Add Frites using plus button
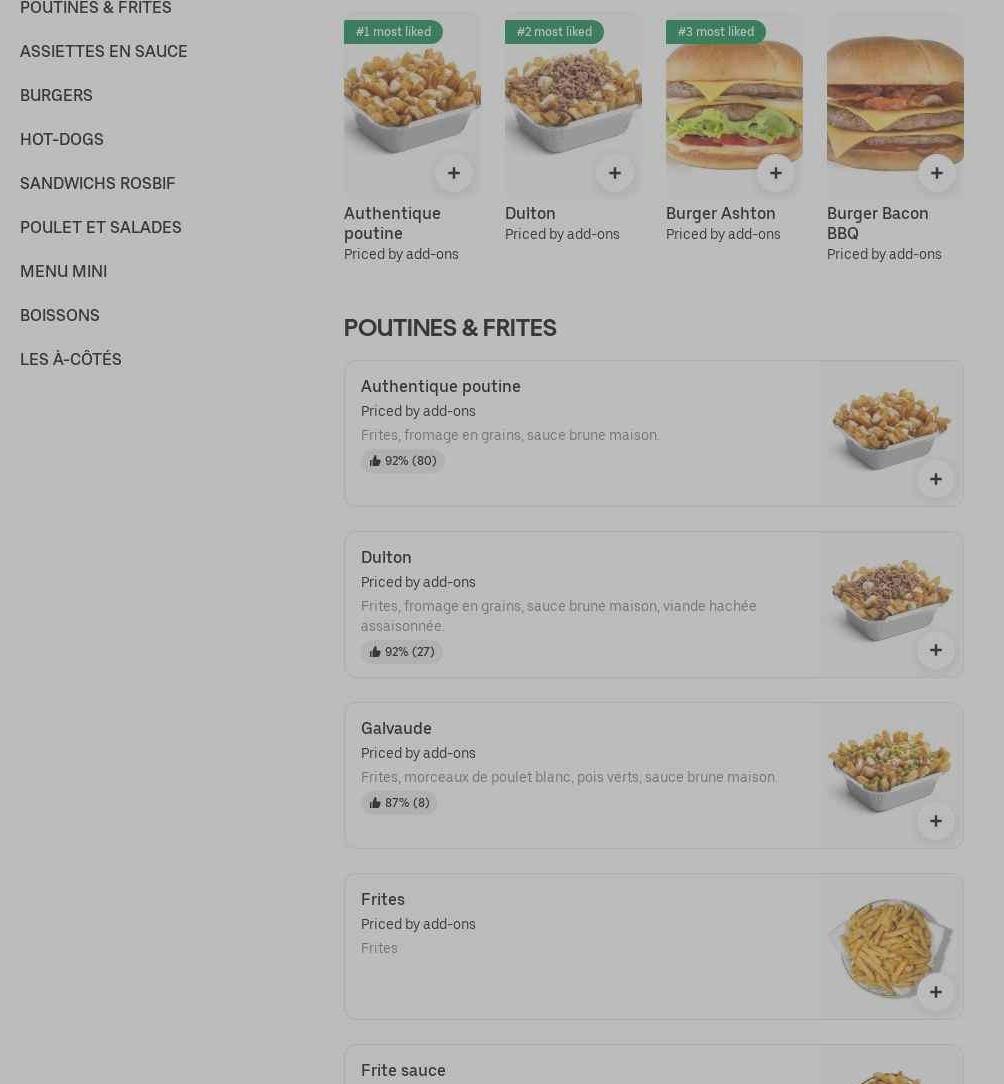 935,992
